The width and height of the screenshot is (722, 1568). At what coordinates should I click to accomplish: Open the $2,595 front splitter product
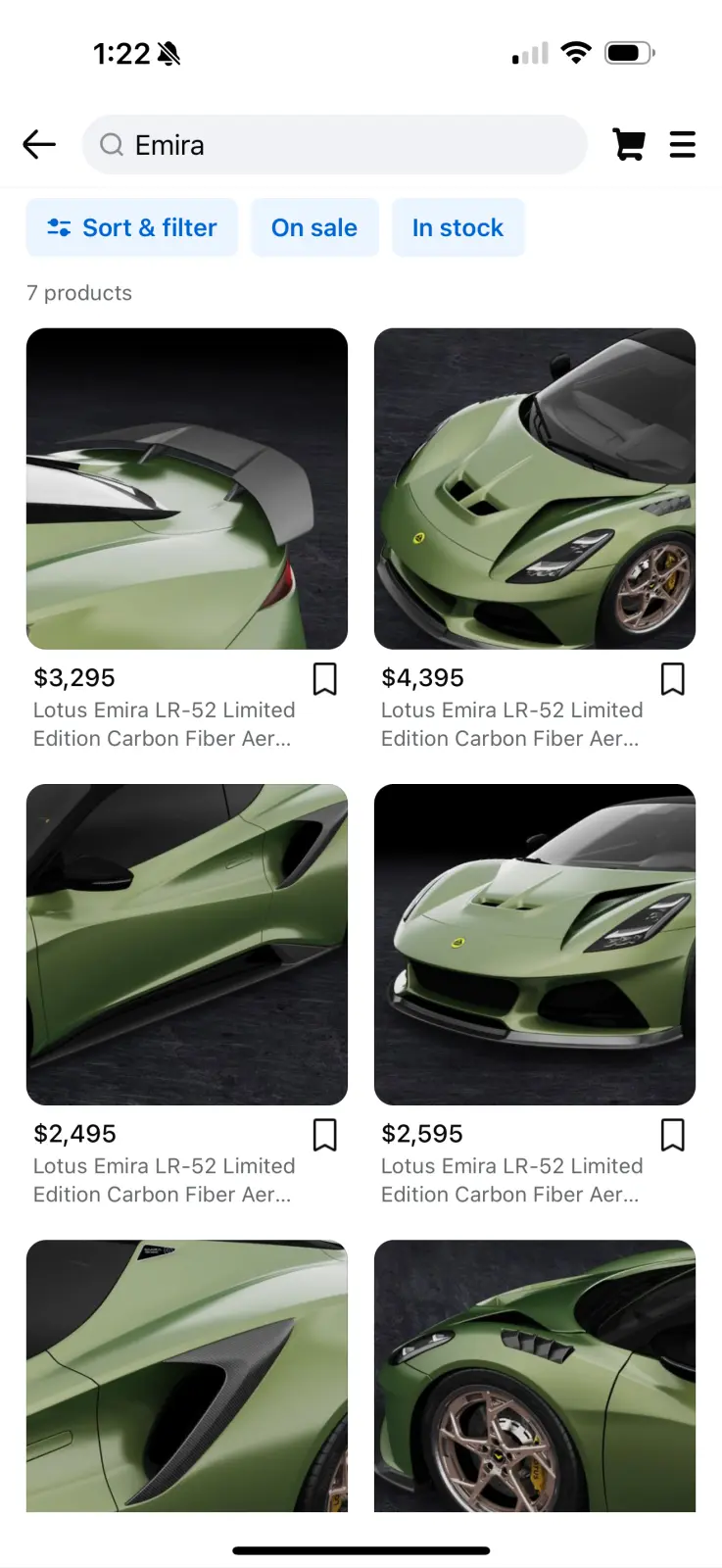535,944
